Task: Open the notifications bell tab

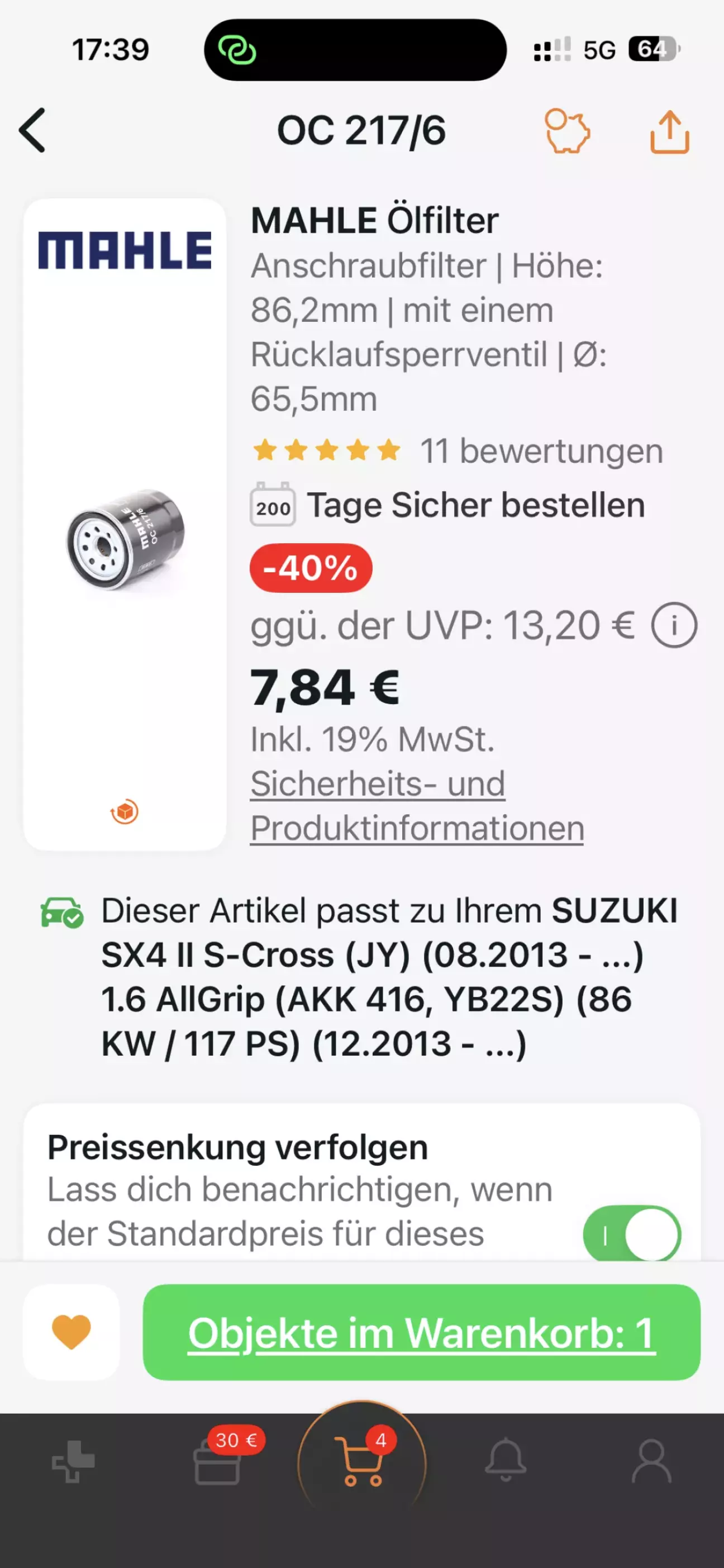Action: click(x=506, y=1462)
